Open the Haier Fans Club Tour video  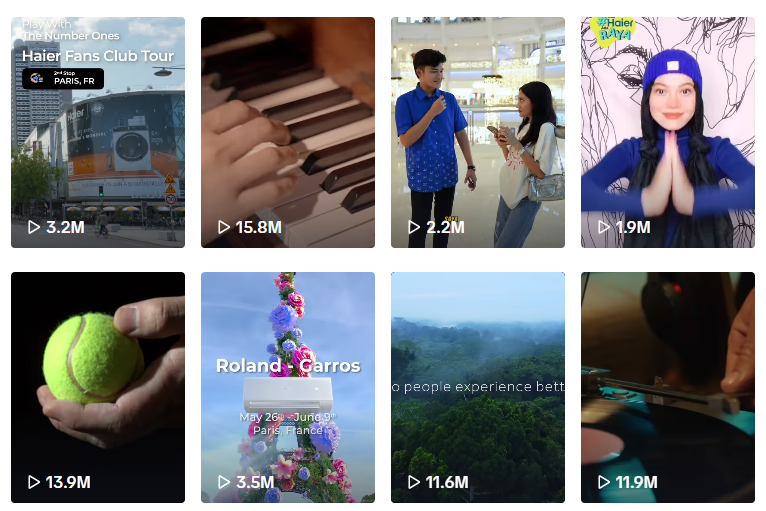pos(98,132)
